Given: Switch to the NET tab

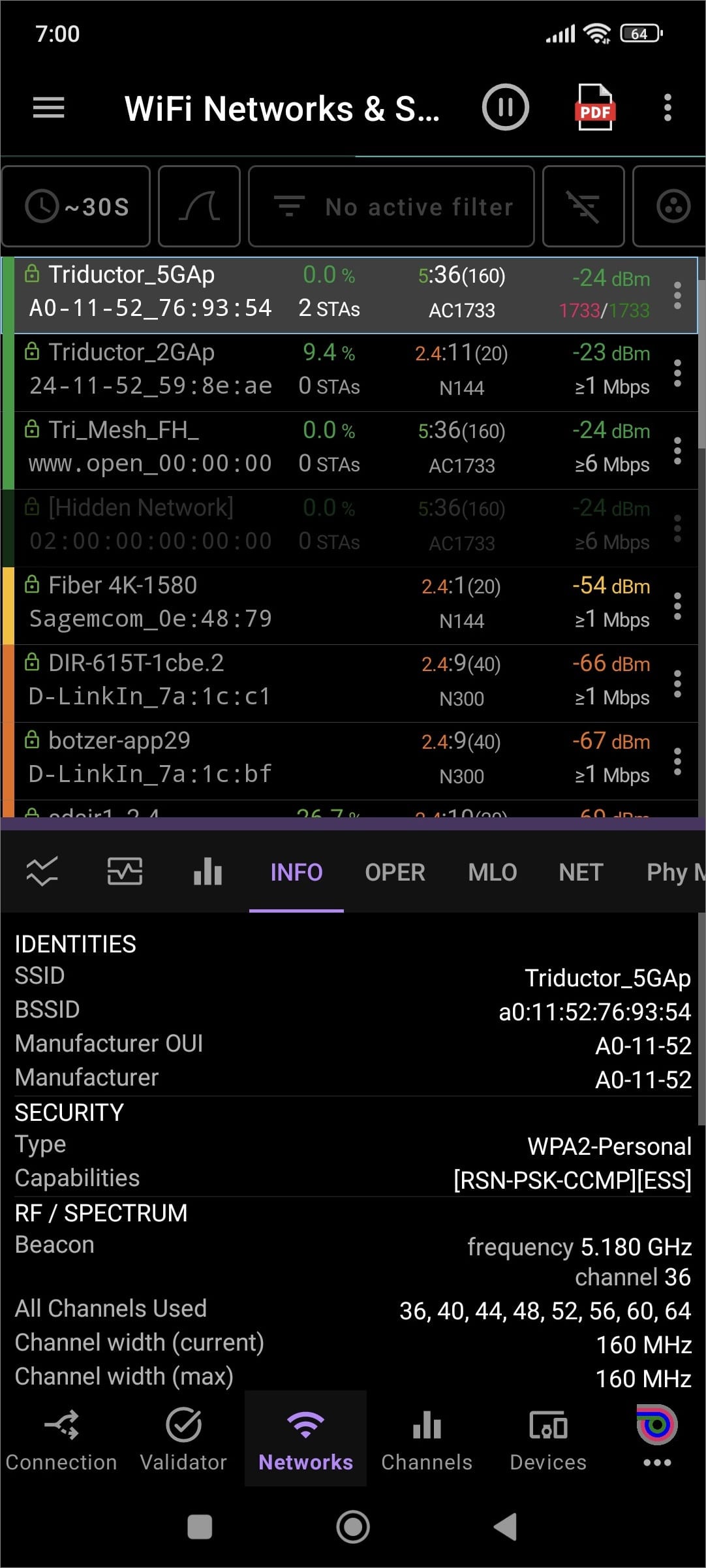Looking at the screenshot, I should [581, 872].
